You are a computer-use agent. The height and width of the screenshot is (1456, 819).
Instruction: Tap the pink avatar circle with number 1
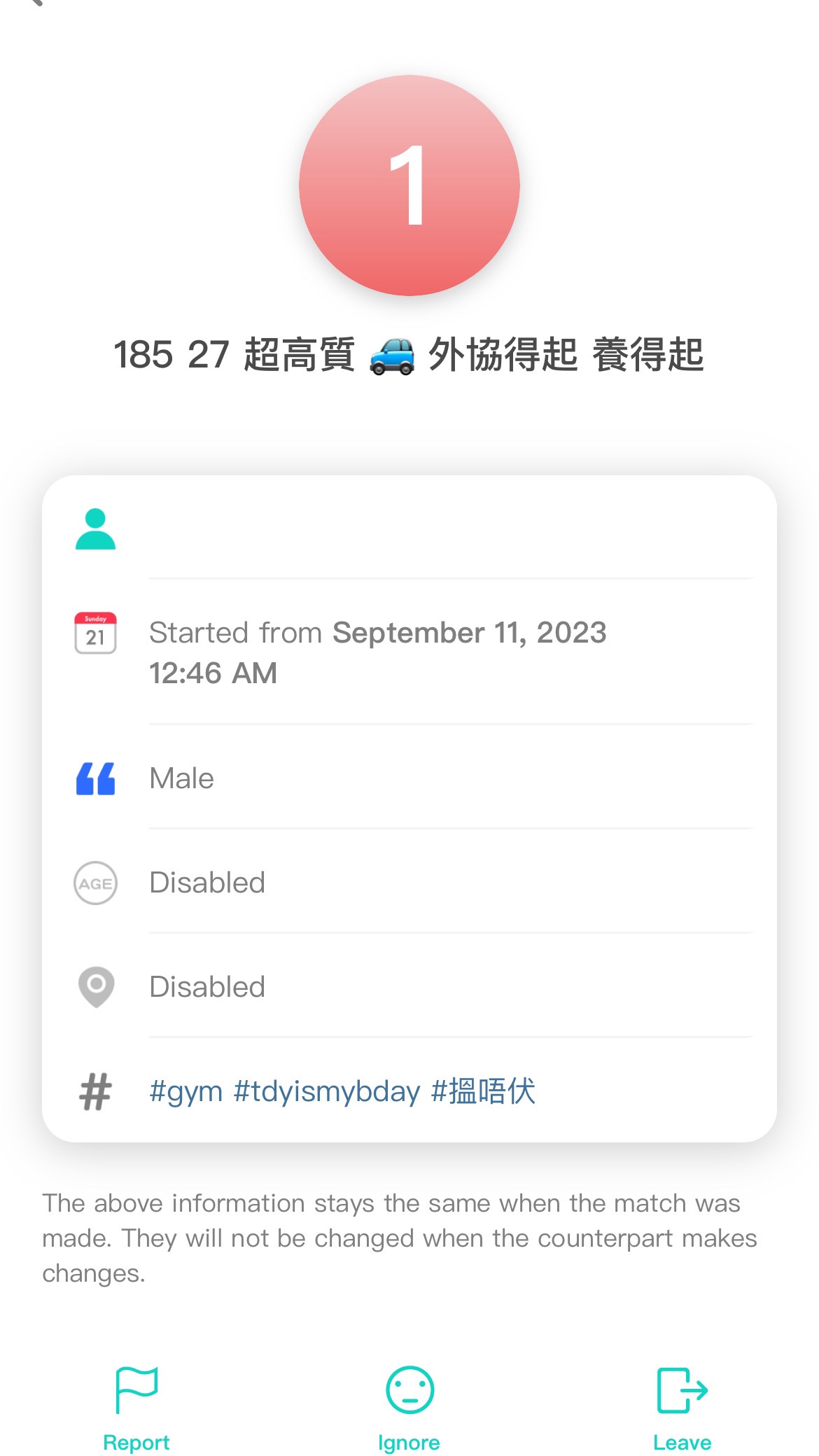tap(409, 185)
